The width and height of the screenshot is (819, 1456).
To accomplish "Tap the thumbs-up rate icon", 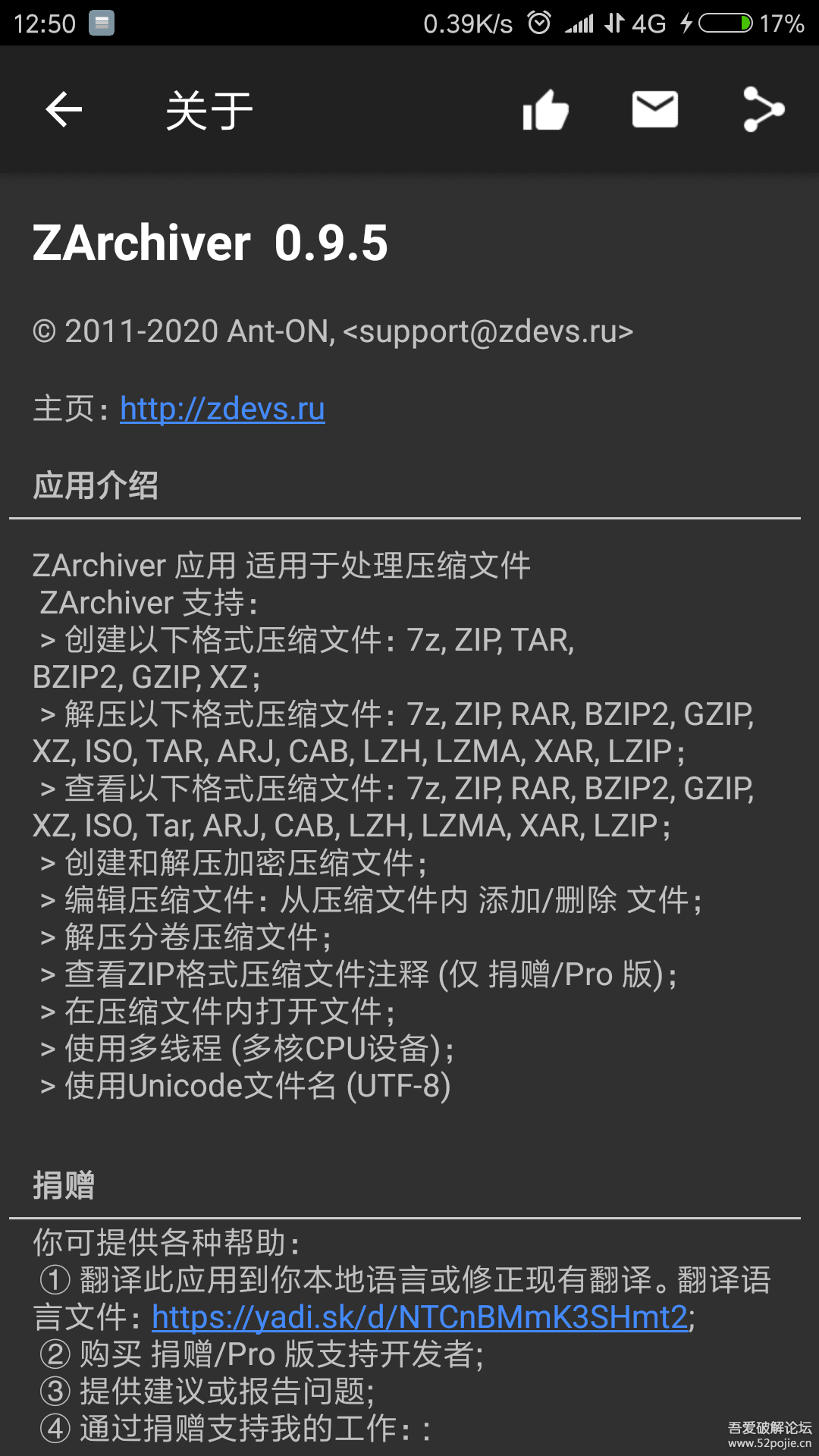I will tap(545, 110).
